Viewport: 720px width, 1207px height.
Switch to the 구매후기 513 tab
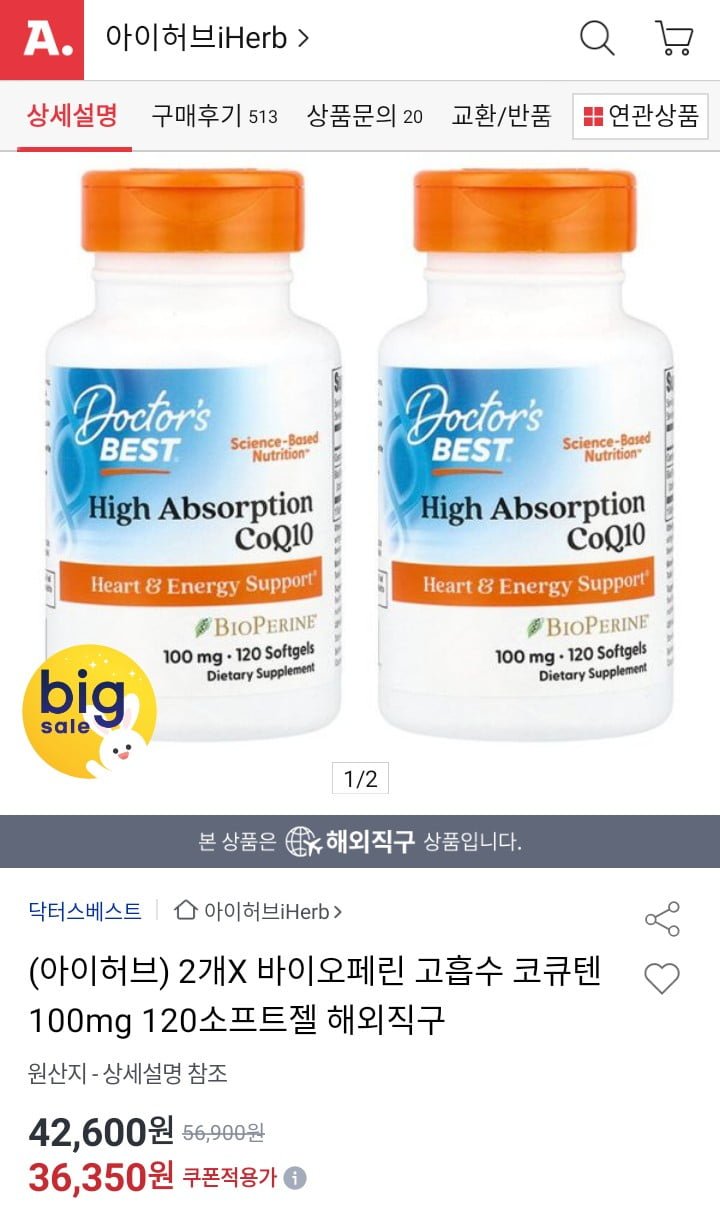214,116
